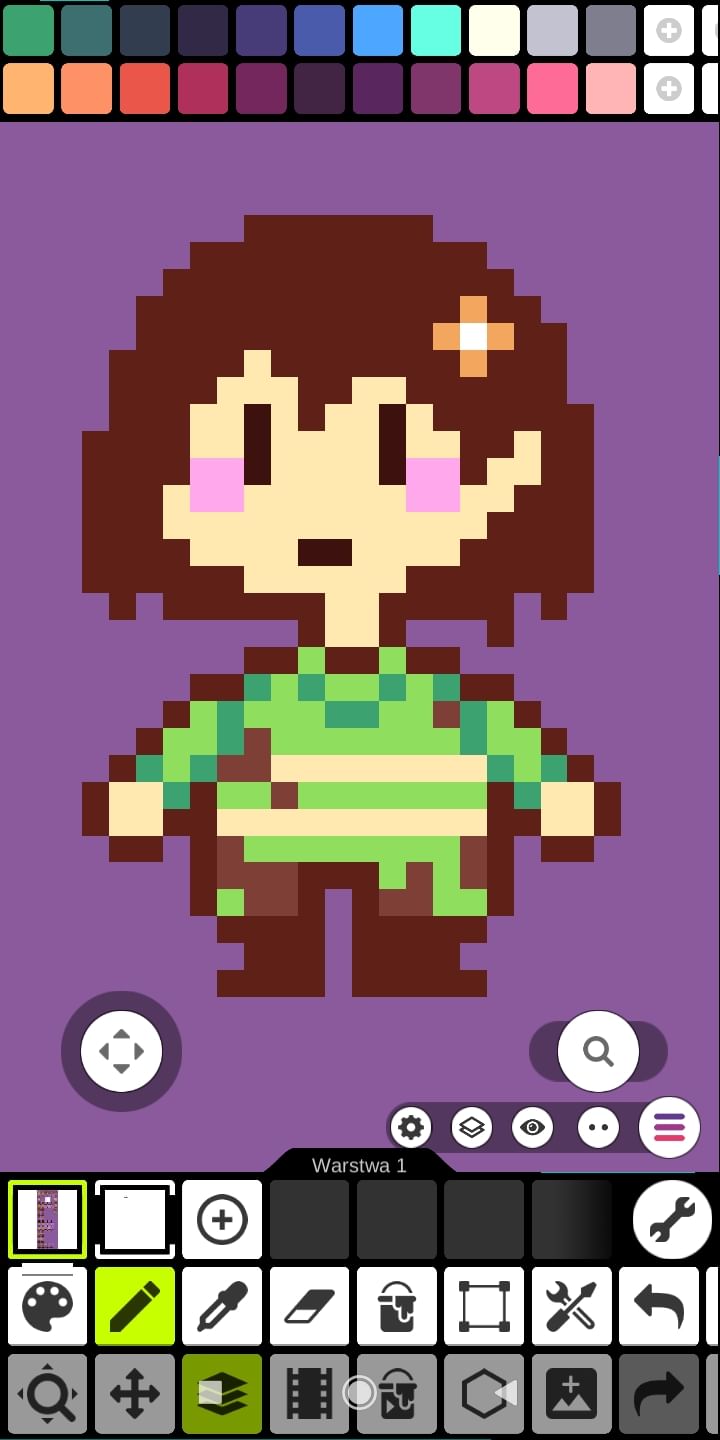The height and width of the screenshot is (1440, 720).
Task: Open the color palette editor
Action: (x=47, y=1306)
